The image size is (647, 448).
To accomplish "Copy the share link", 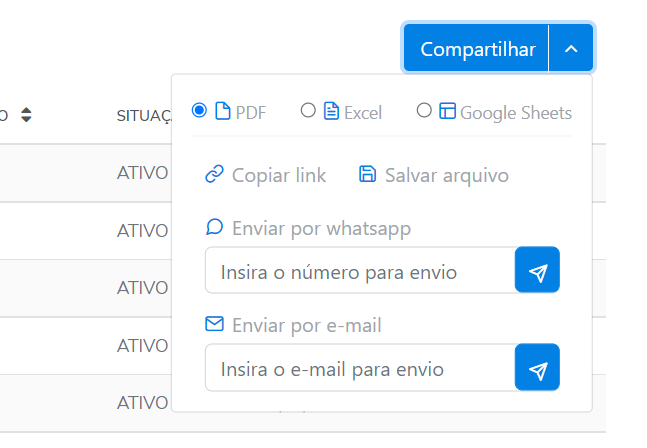I will (266, 175).
